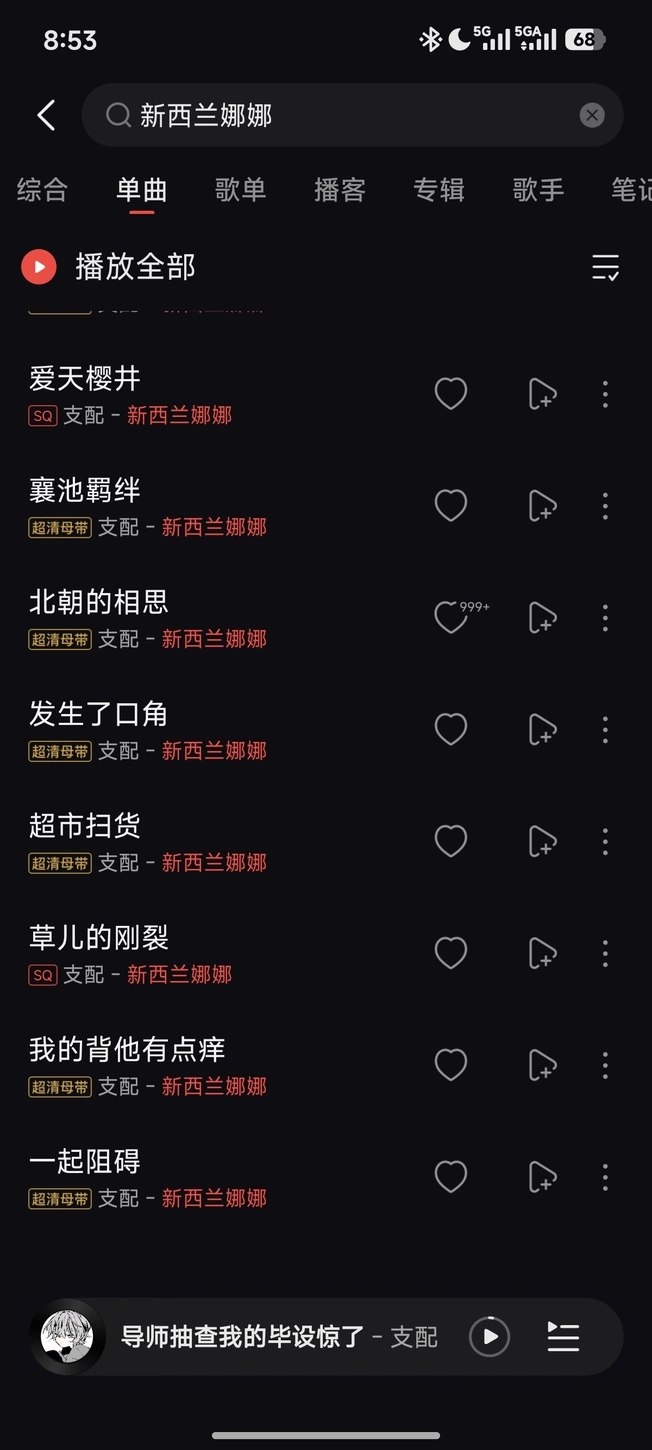Open the mini player's playlist queue
Image resolution: width=652 pixels, height=1450 pixels.
coord(563,1337)
